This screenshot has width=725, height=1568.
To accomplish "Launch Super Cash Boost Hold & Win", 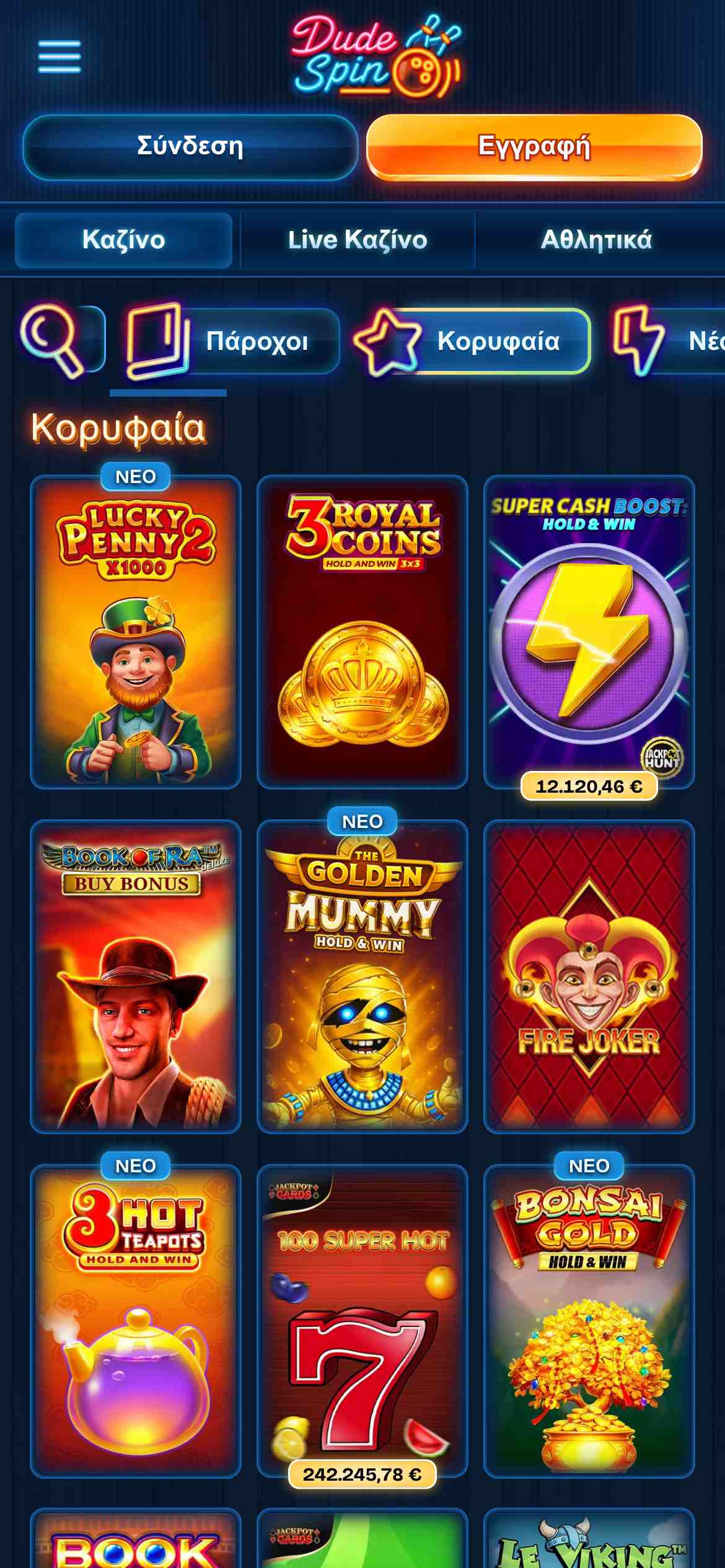I will pyautogui.click(x=589, y=632).
